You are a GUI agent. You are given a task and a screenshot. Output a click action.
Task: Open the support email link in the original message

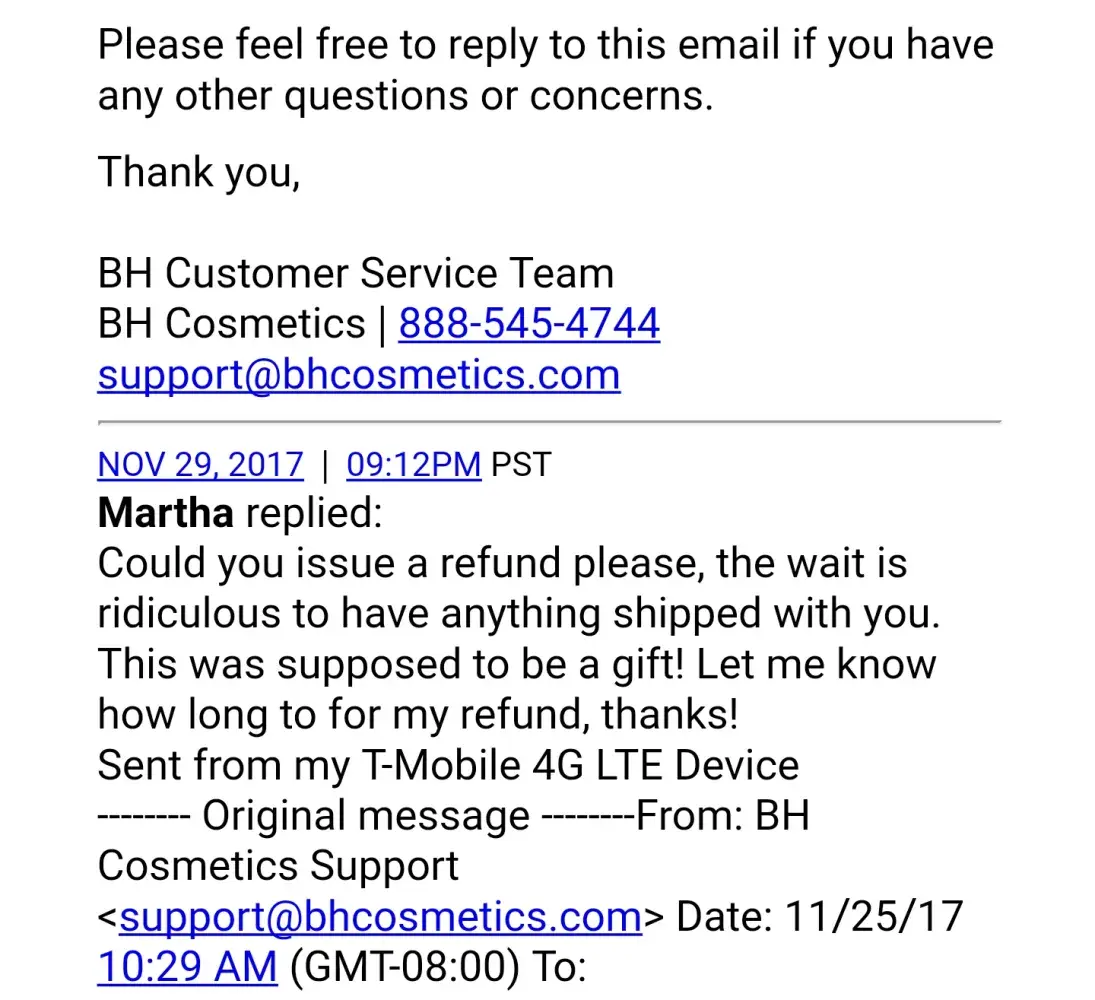click(x=380, y=917)
